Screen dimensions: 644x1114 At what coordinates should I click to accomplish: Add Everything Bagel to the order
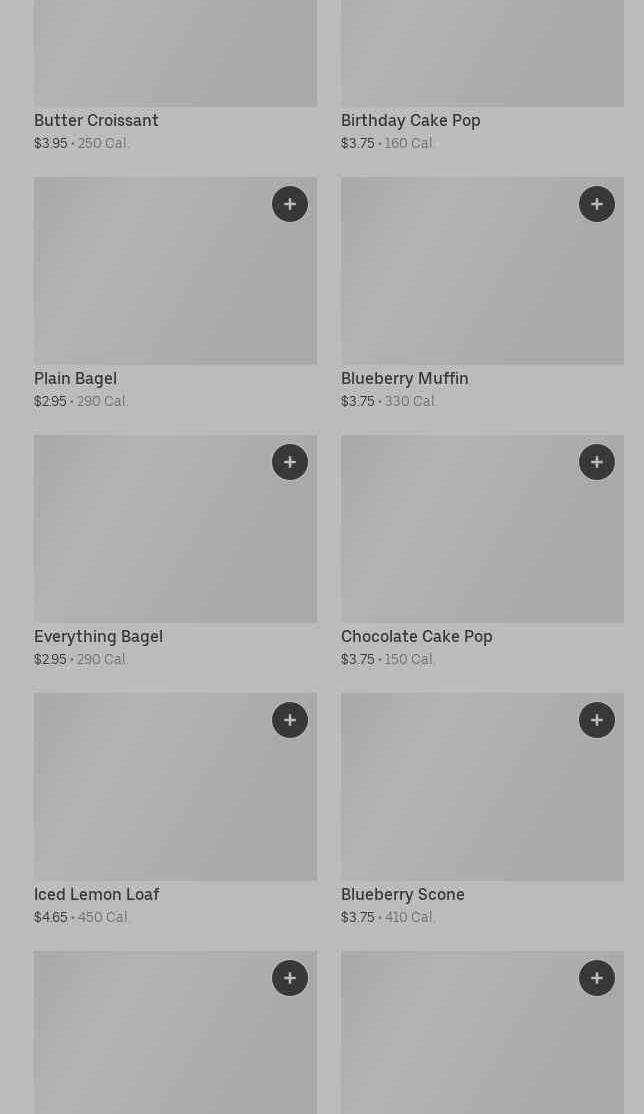pos(290,462)
